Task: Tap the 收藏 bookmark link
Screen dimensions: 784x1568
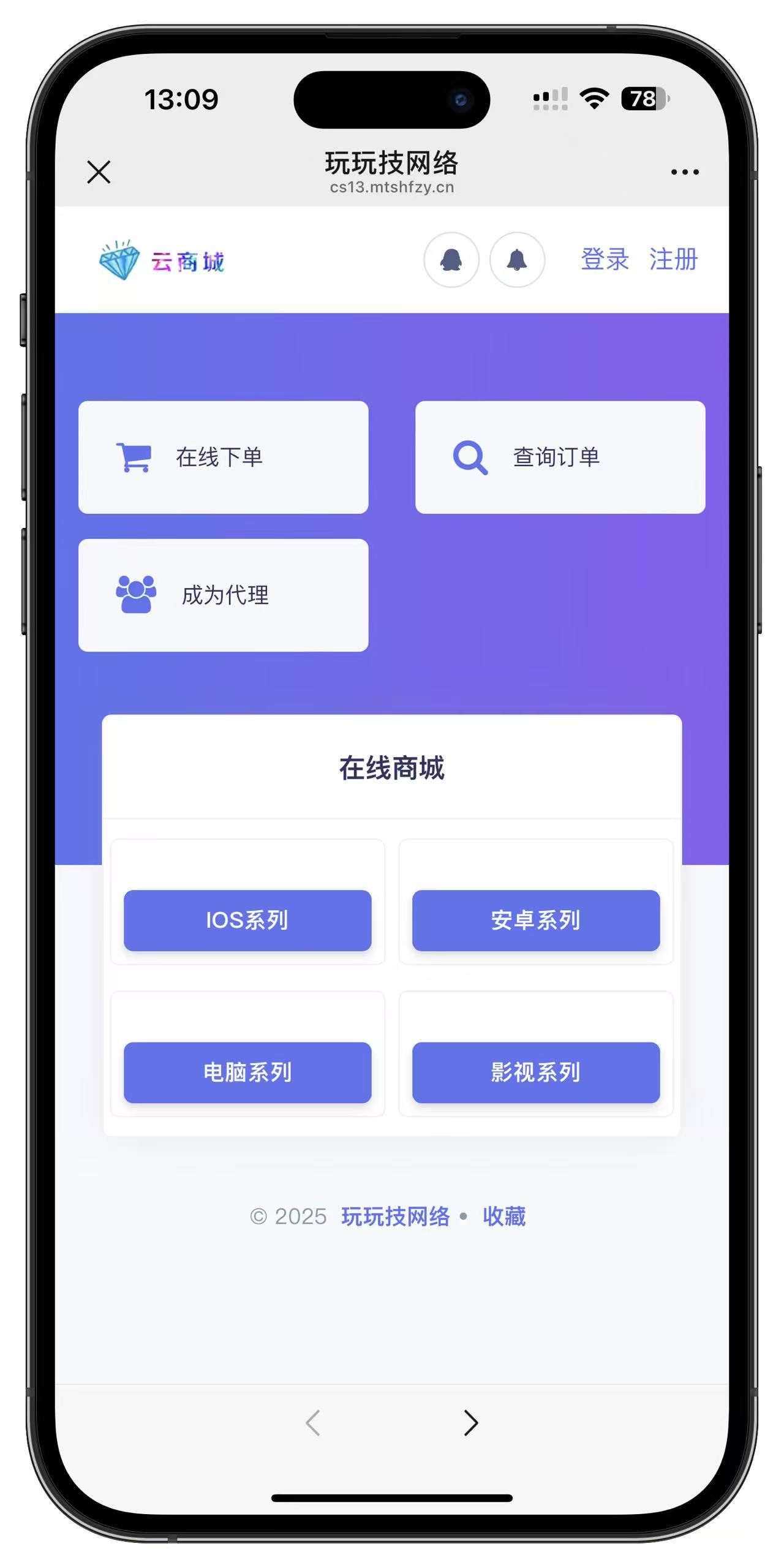Action: click(x=504, y=1216)
